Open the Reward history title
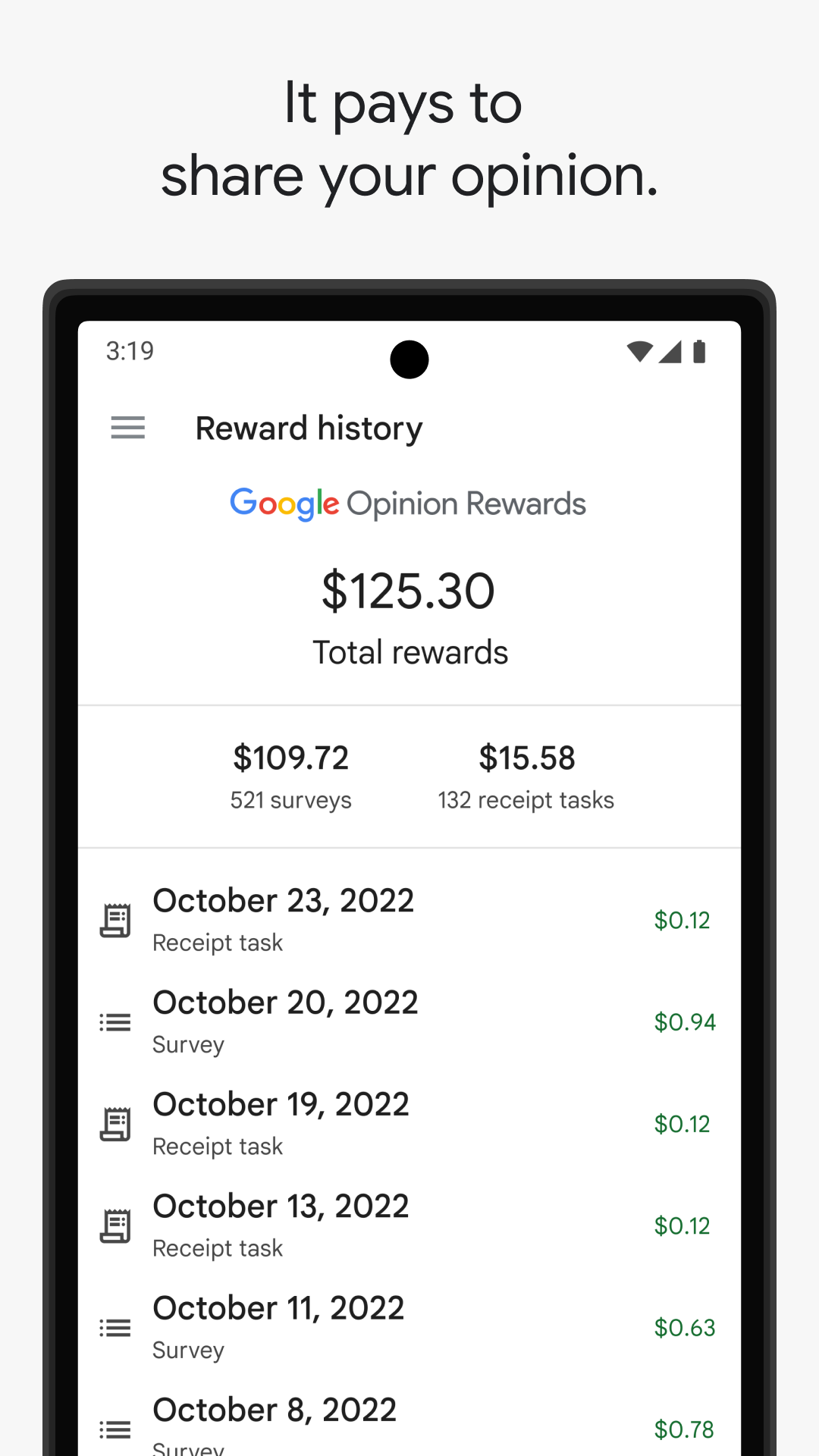 (309, 428)
